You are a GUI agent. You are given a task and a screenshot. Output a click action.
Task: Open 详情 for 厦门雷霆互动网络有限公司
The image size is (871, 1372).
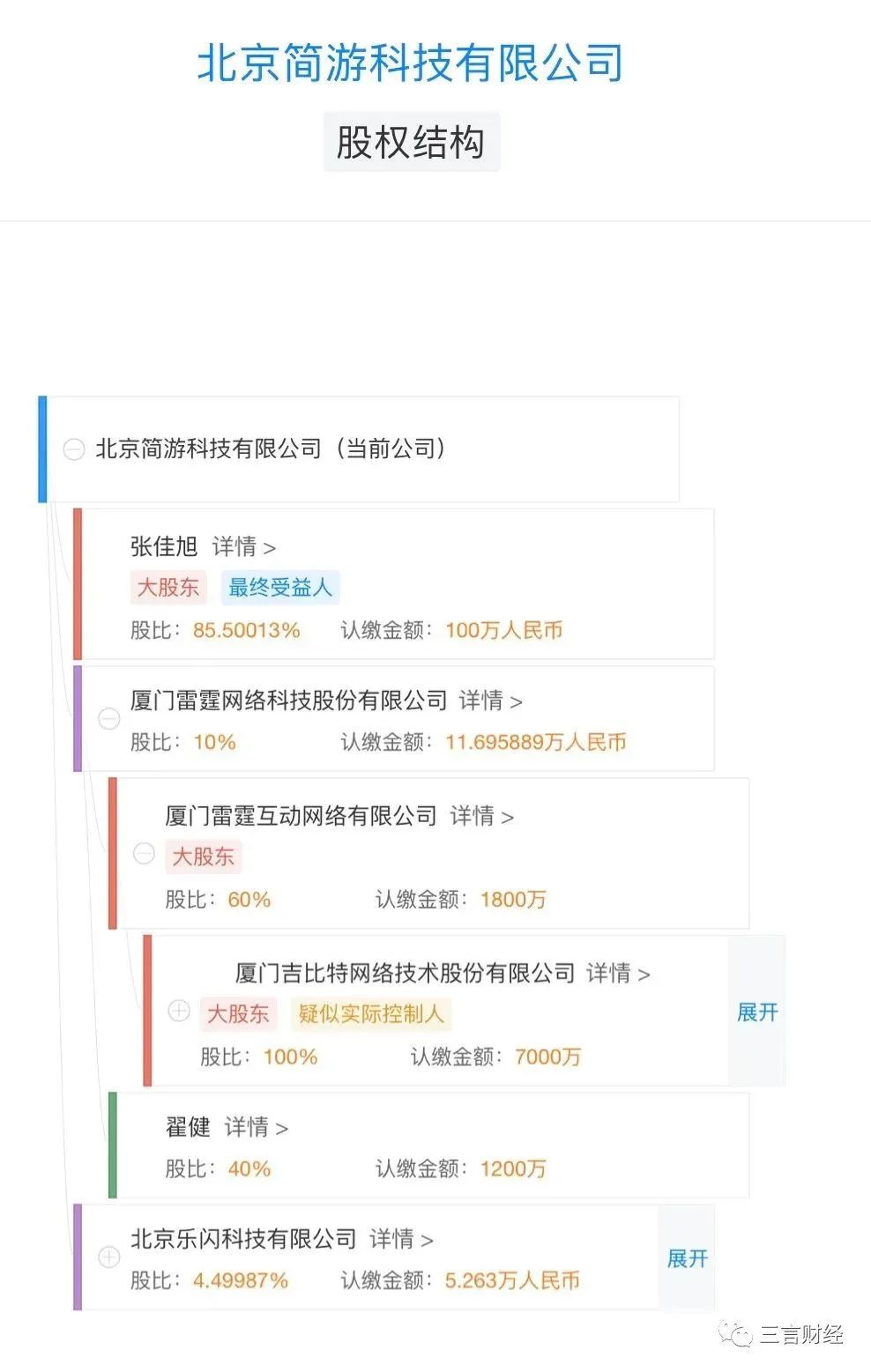pos(482,816)
